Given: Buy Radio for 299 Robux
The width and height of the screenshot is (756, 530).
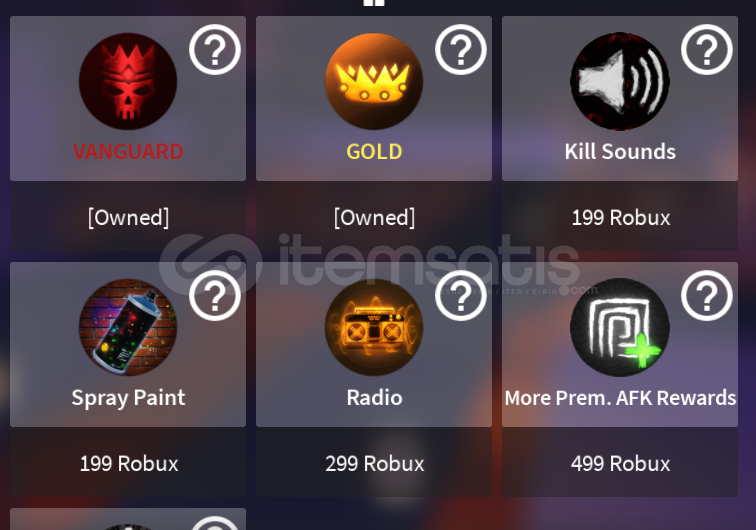Looking at the screenshot, I should point(374,463).
